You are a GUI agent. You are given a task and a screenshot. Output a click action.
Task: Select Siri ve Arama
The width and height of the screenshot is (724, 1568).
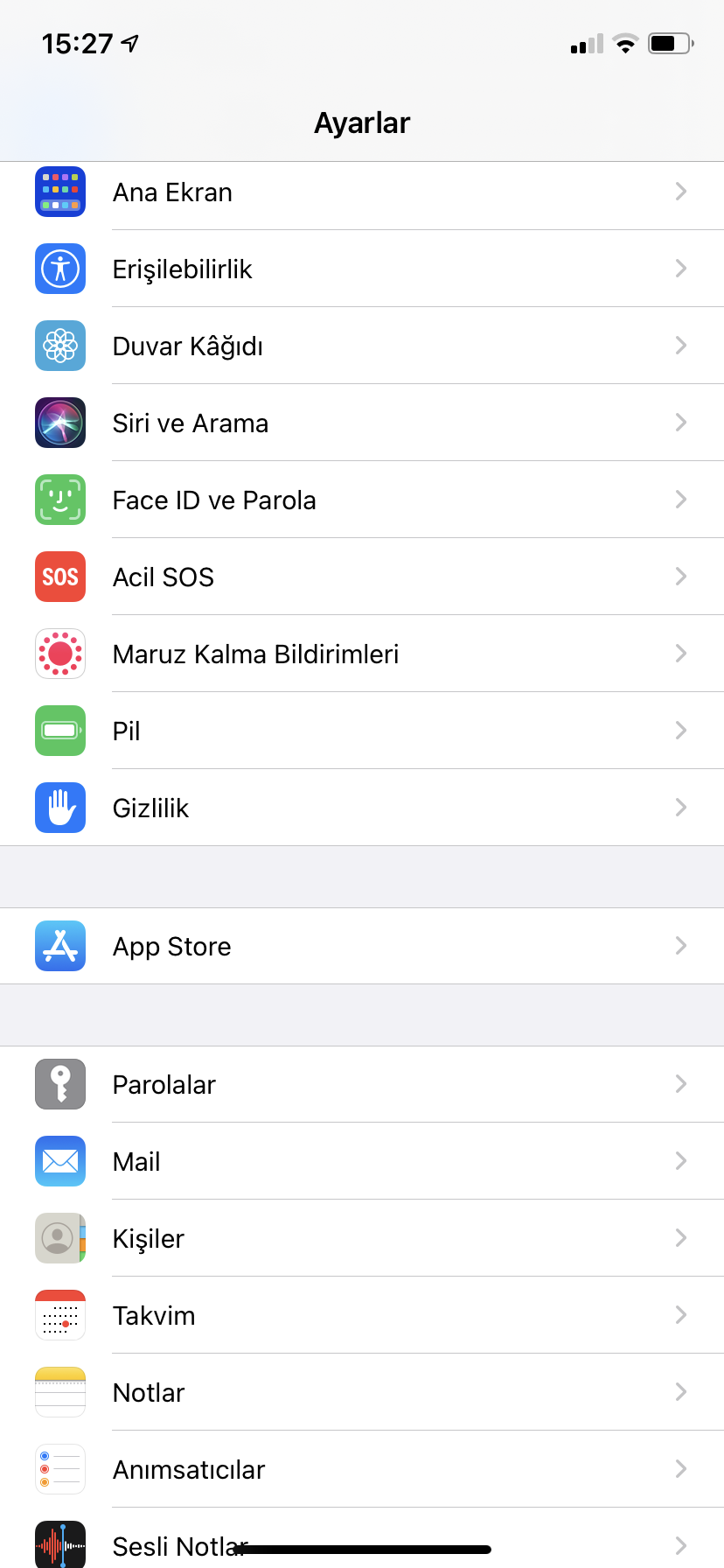pos(362,423)
